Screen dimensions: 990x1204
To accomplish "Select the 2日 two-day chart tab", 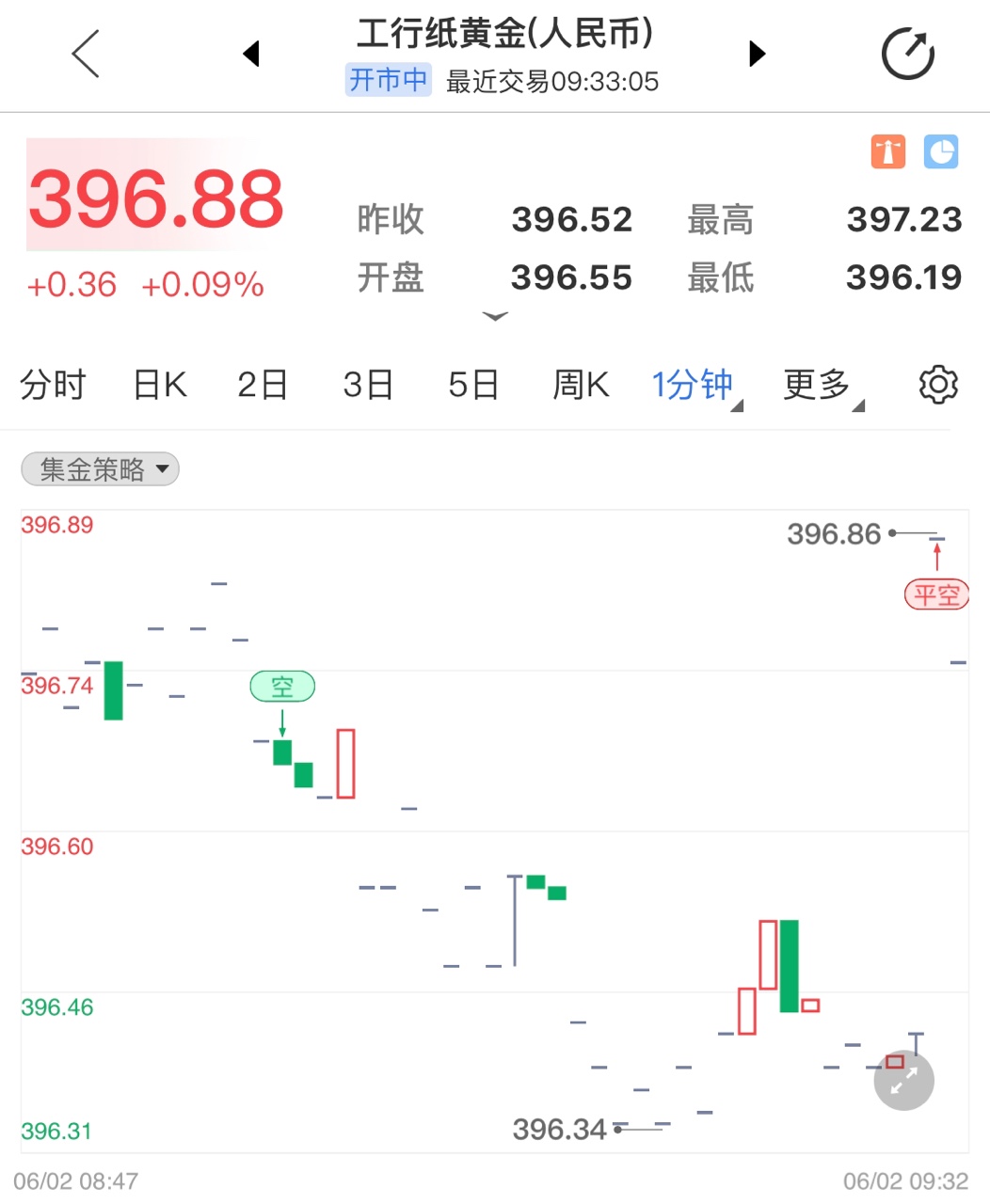I will [261, 384].
